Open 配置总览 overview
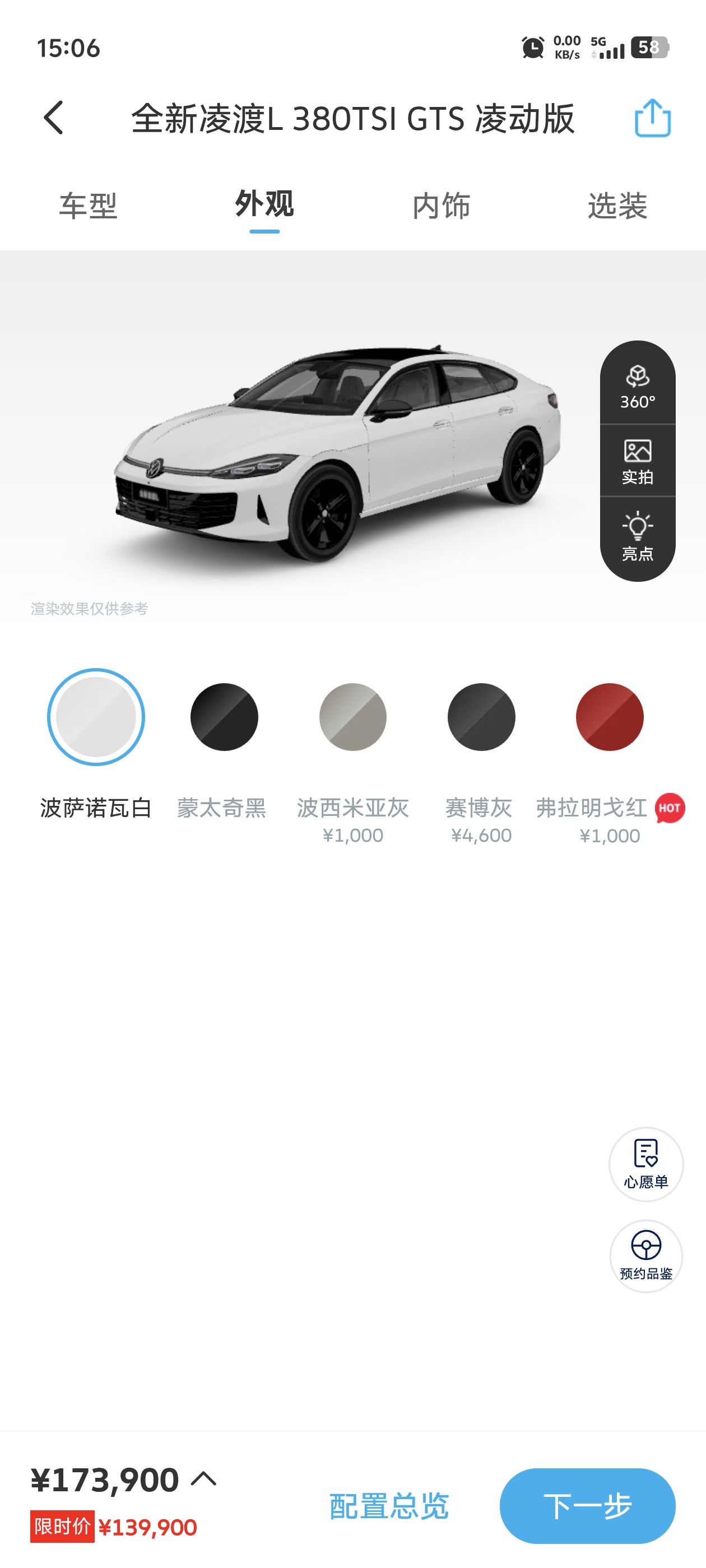This screenshot has width=706, height=1568. [x=389, y=1506]
